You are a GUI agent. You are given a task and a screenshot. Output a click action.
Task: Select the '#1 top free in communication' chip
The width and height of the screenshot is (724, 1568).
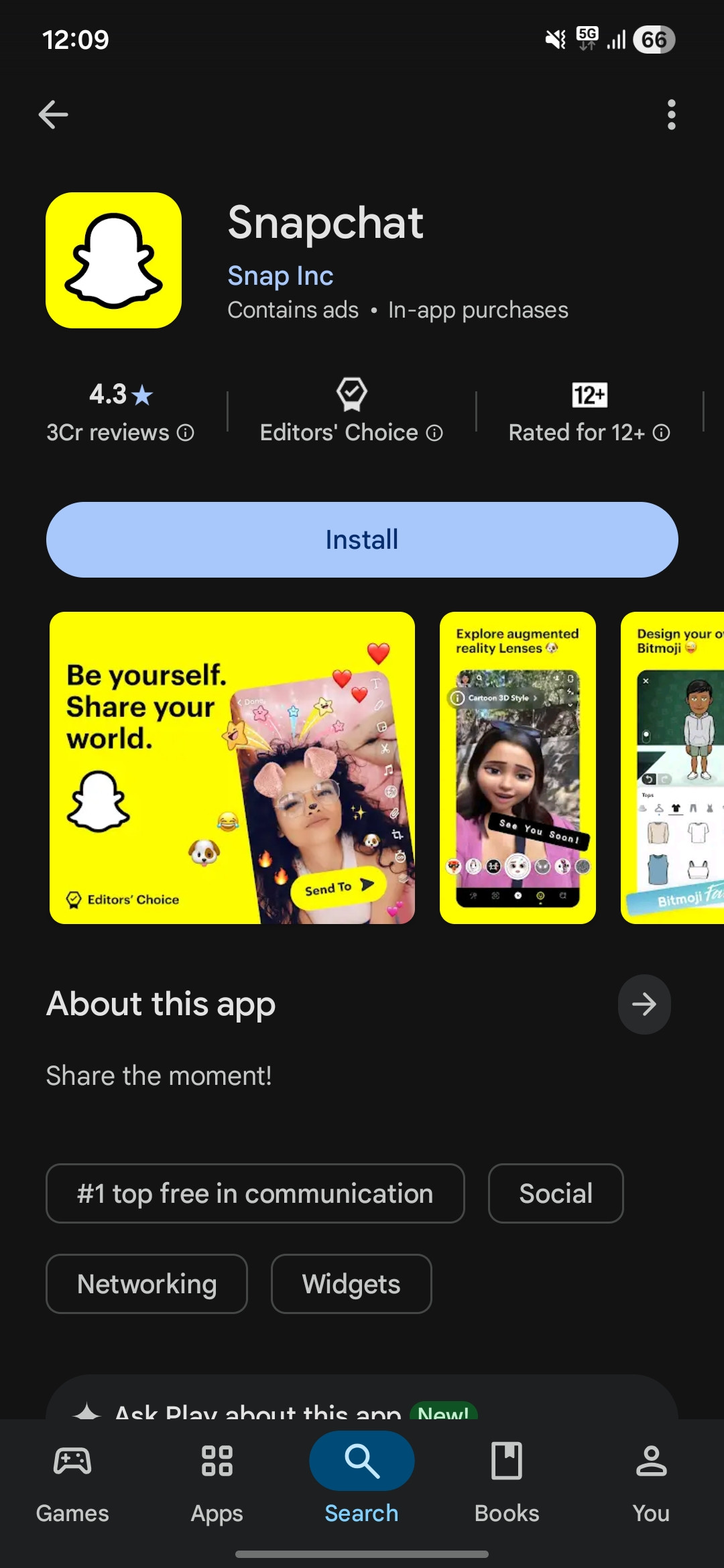[x=255, y=1193]
